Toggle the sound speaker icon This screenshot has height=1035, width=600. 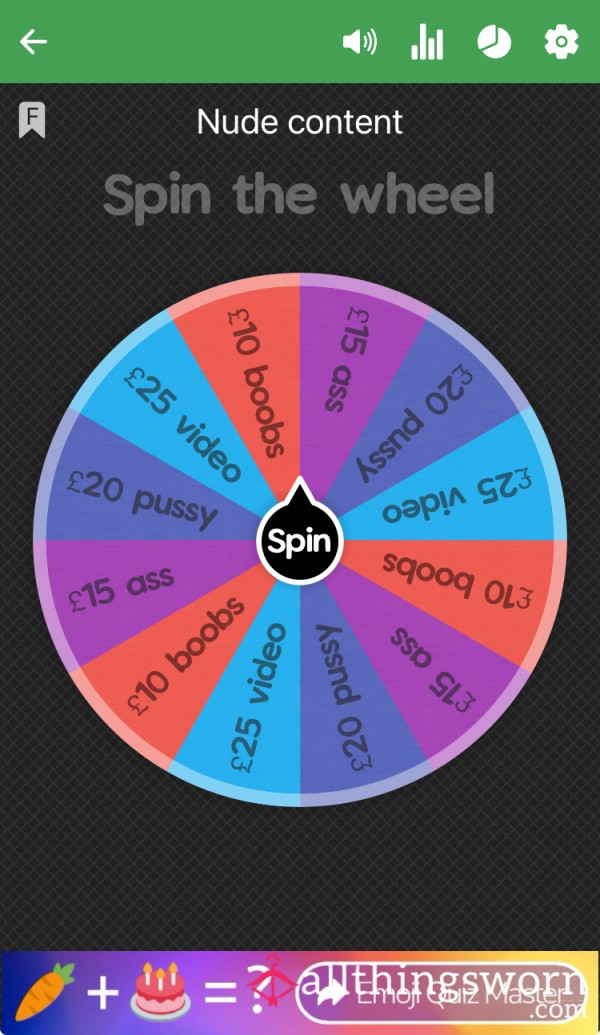point(360,42)
